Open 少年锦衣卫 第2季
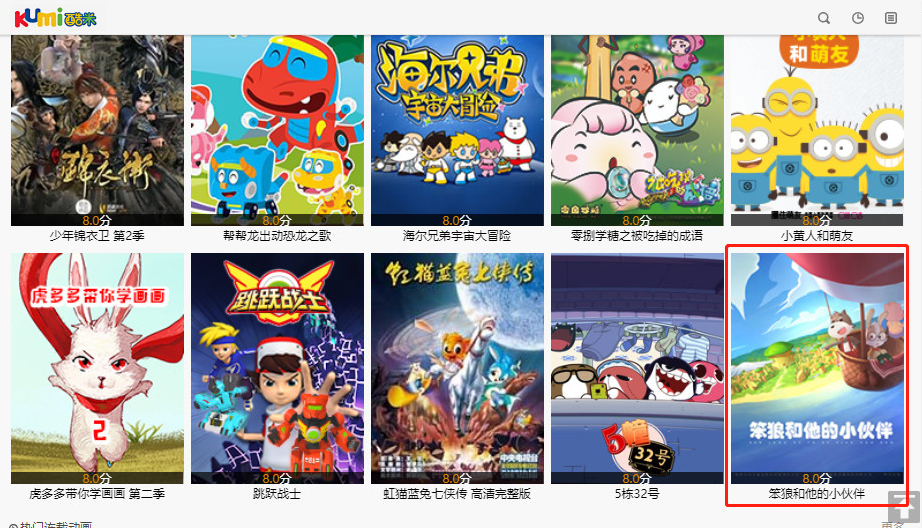Viewport: 922px width, 528px height. click(x=97, y=130)
